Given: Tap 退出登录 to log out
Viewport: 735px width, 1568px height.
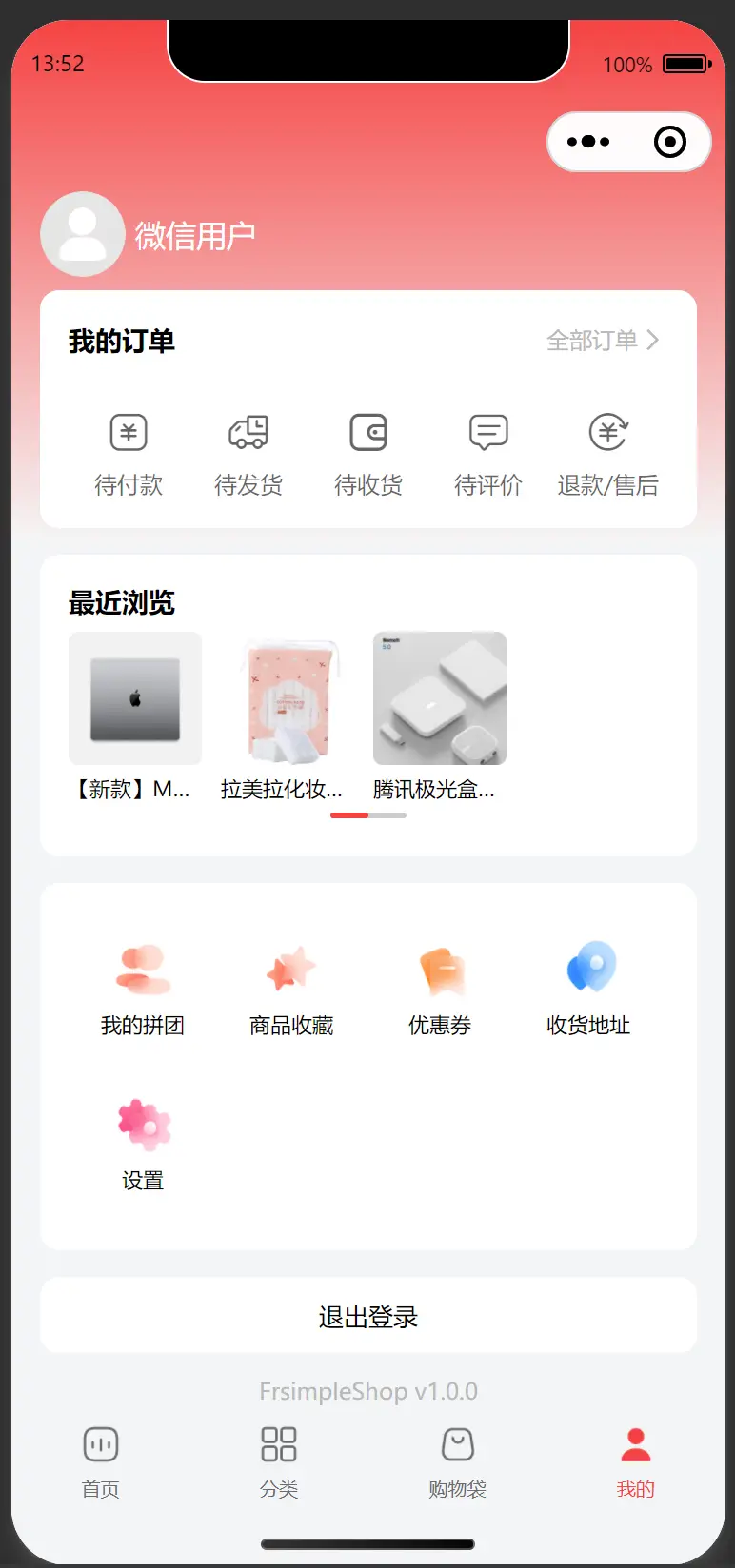Looking at the screenshot, I should pos(368,1317).
